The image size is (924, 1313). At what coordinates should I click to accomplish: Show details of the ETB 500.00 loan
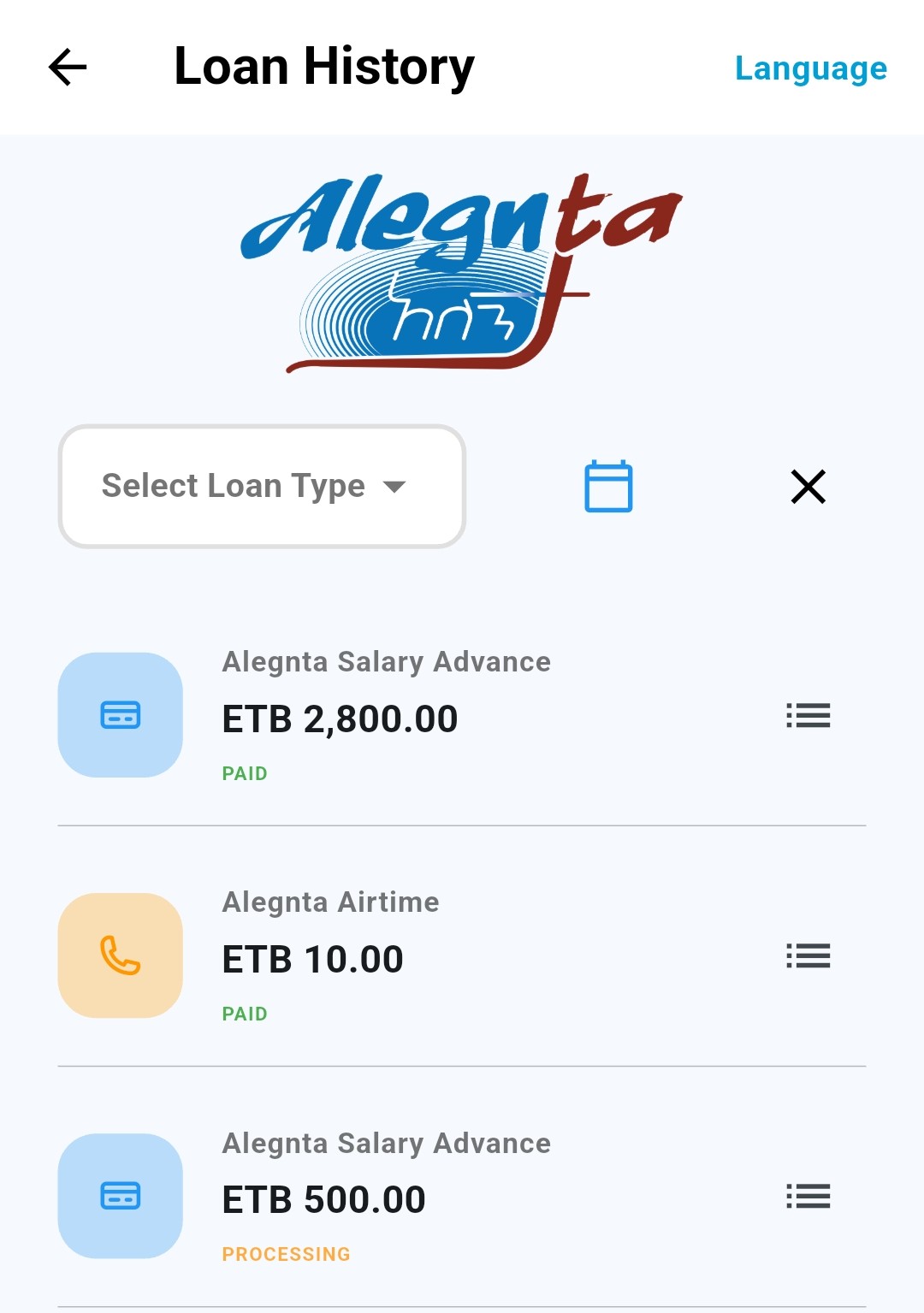808,1196
